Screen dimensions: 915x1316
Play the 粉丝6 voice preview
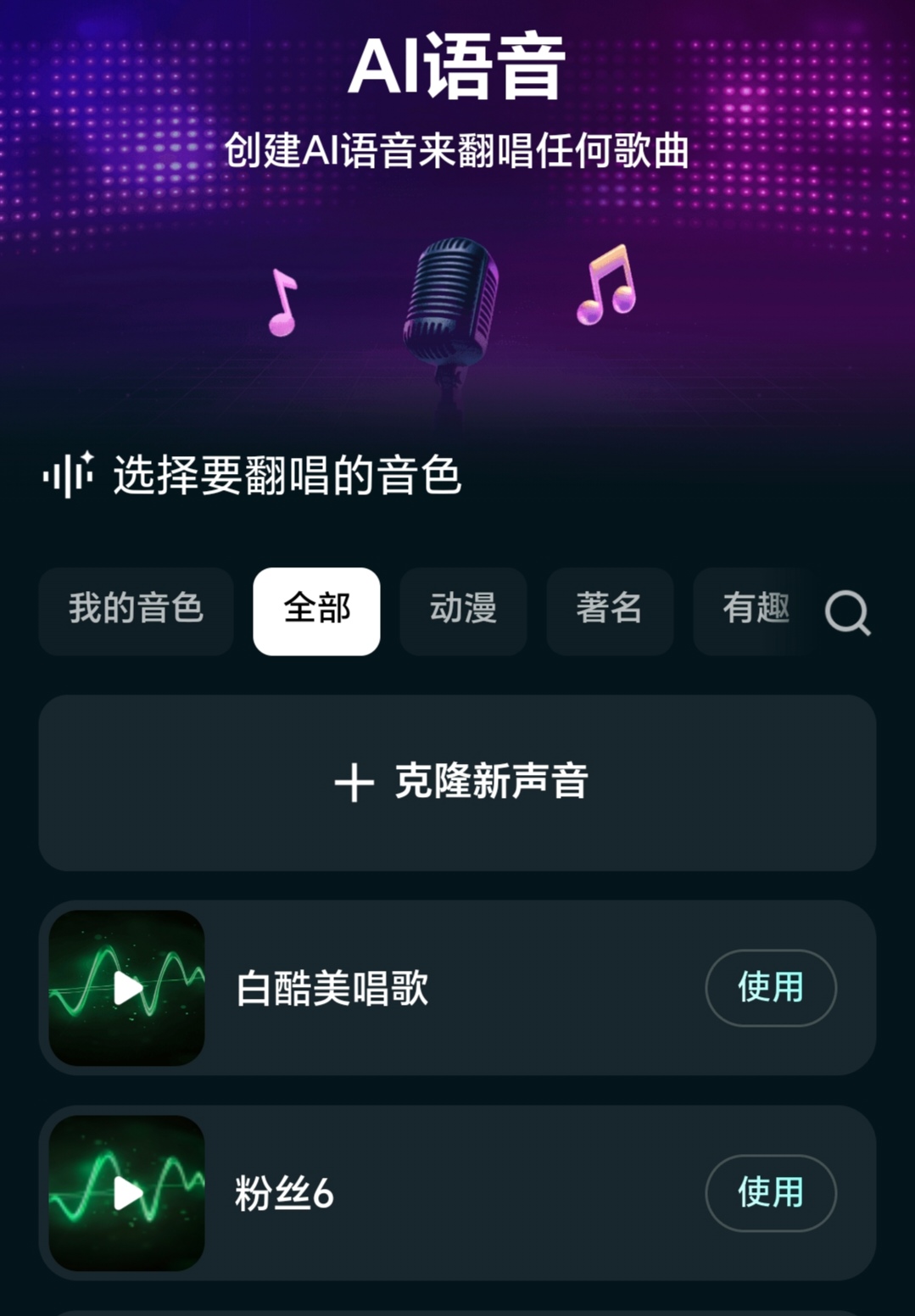(x=127, y=1193)
